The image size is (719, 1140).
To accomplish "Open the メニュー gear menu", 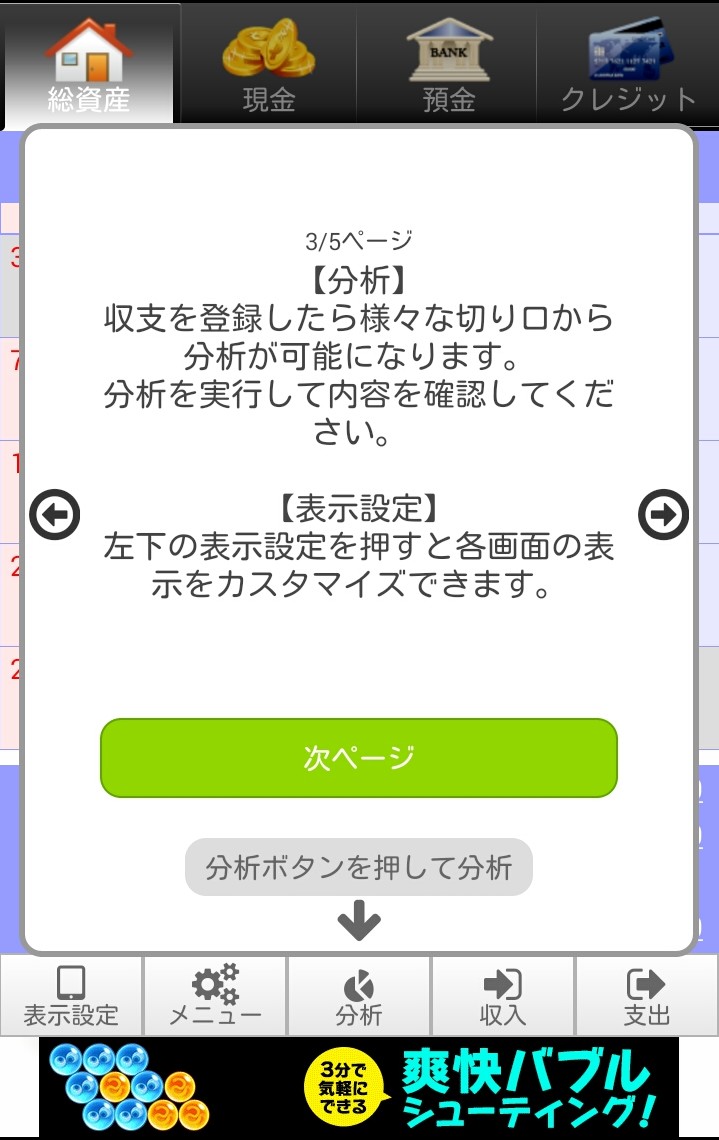I will point(215,996).
